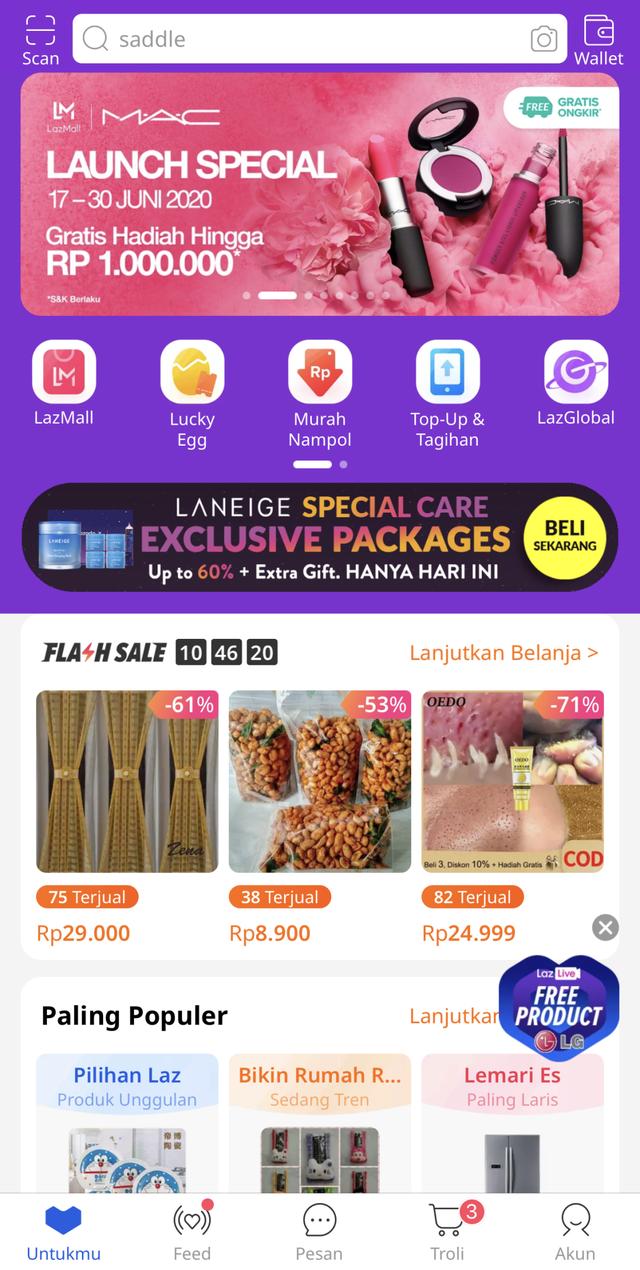Open camera image search
This screenshot has width=640, height=1270.
543,39
